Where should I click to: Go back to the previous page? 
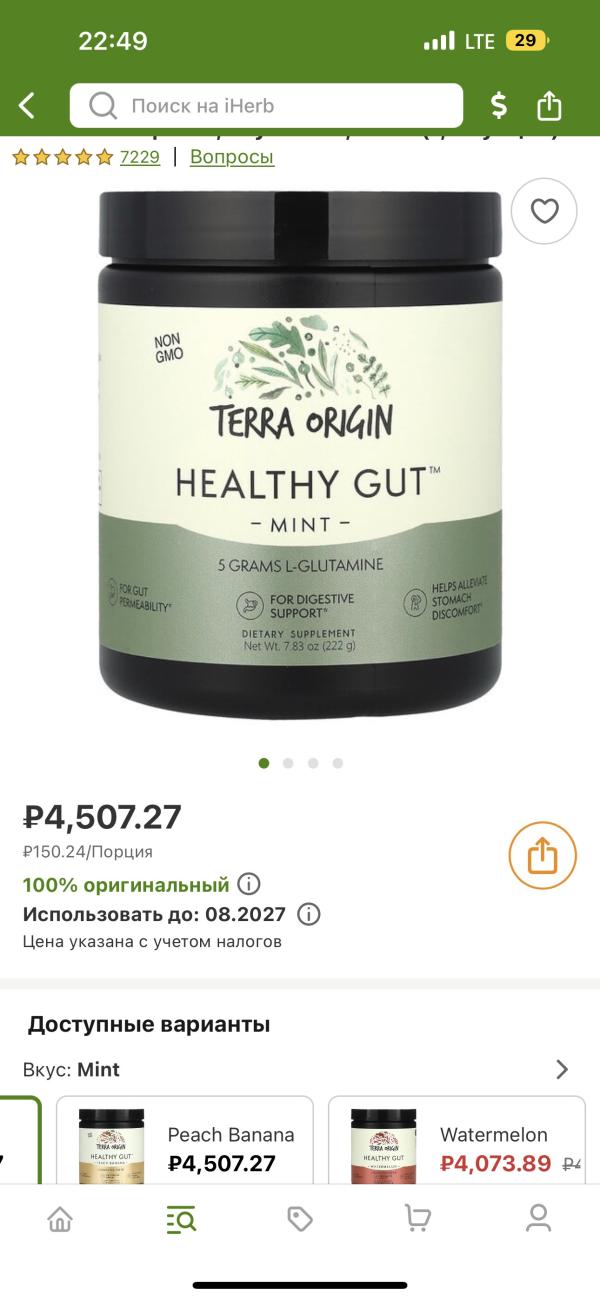coord(28,105)
